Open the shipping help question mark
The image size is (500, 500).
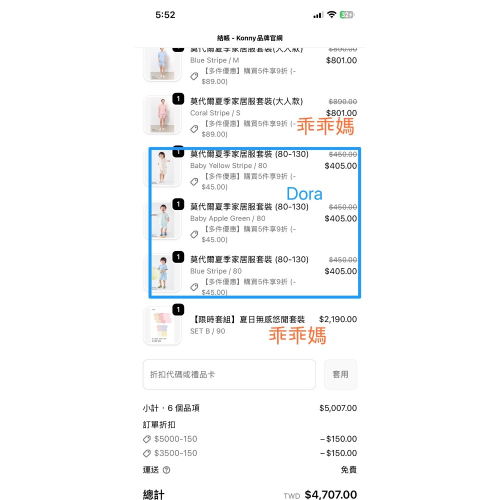tap(166, 470)
